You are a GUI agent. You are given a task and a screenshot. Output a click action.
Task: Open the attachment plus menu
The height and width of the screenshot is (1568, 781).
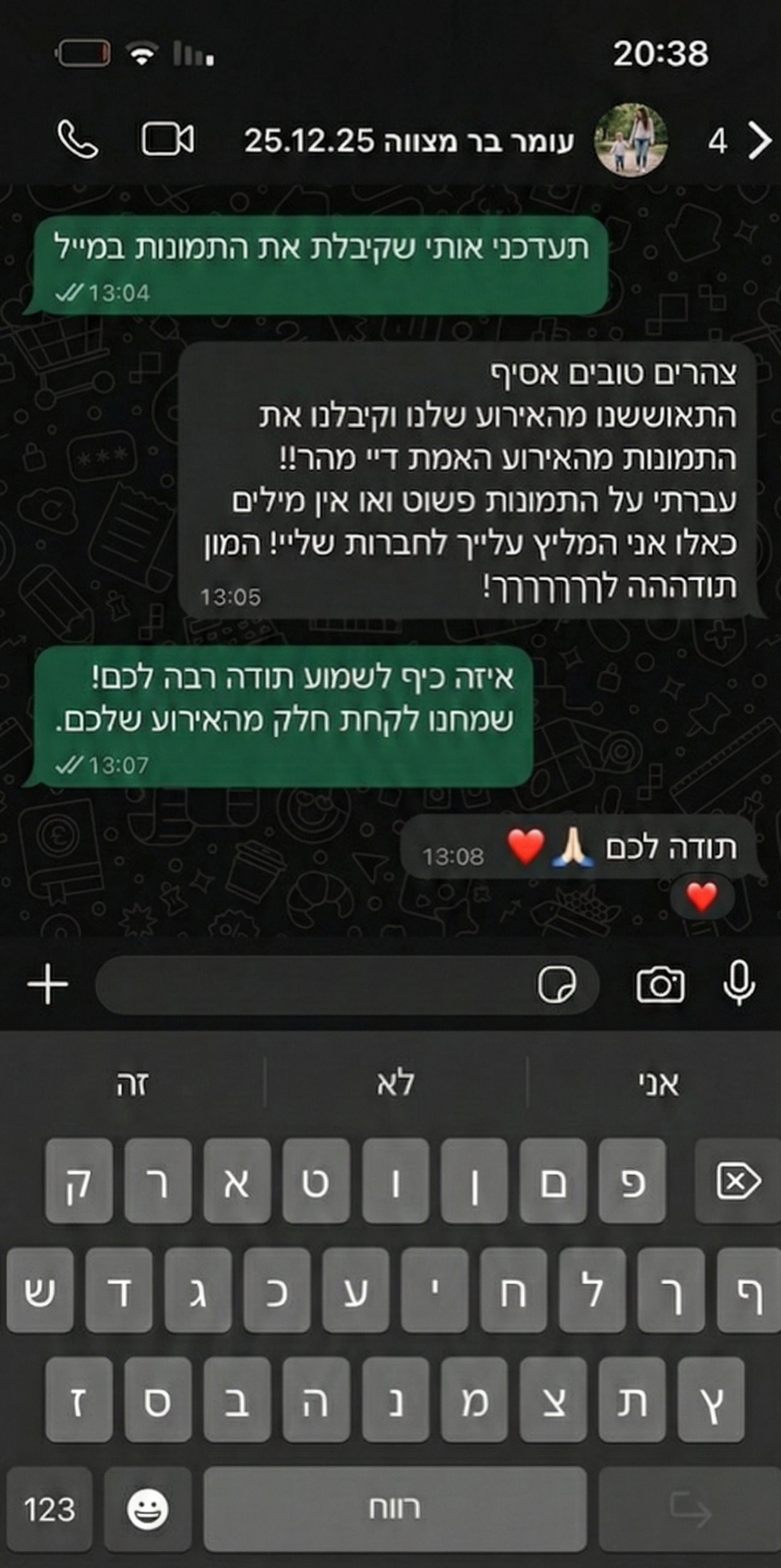pos(48,985)
